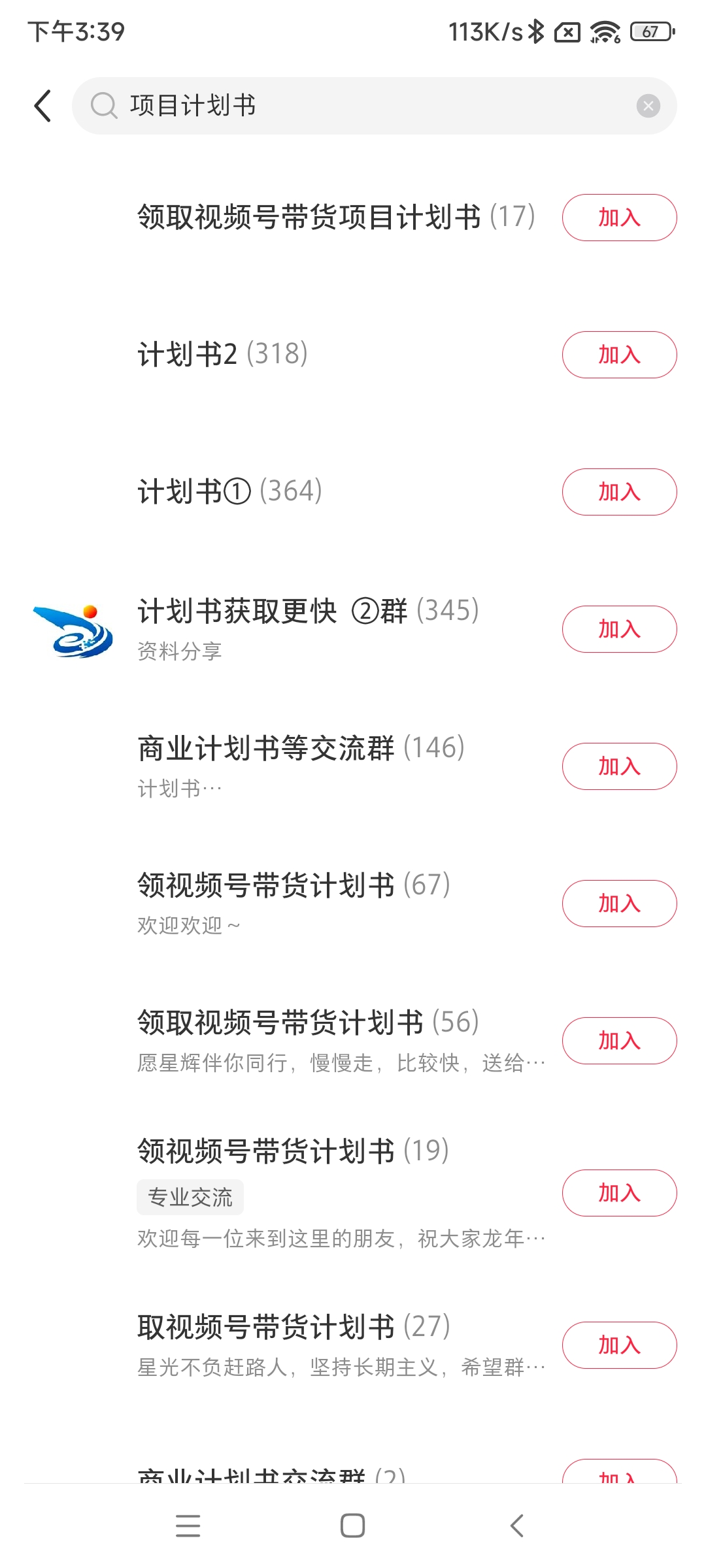The height and width of the screenshot is (1568, 706).
Task: Tap 加入 for 领视频号带货计划书 (19)
Action: [x=619, y=1193]
